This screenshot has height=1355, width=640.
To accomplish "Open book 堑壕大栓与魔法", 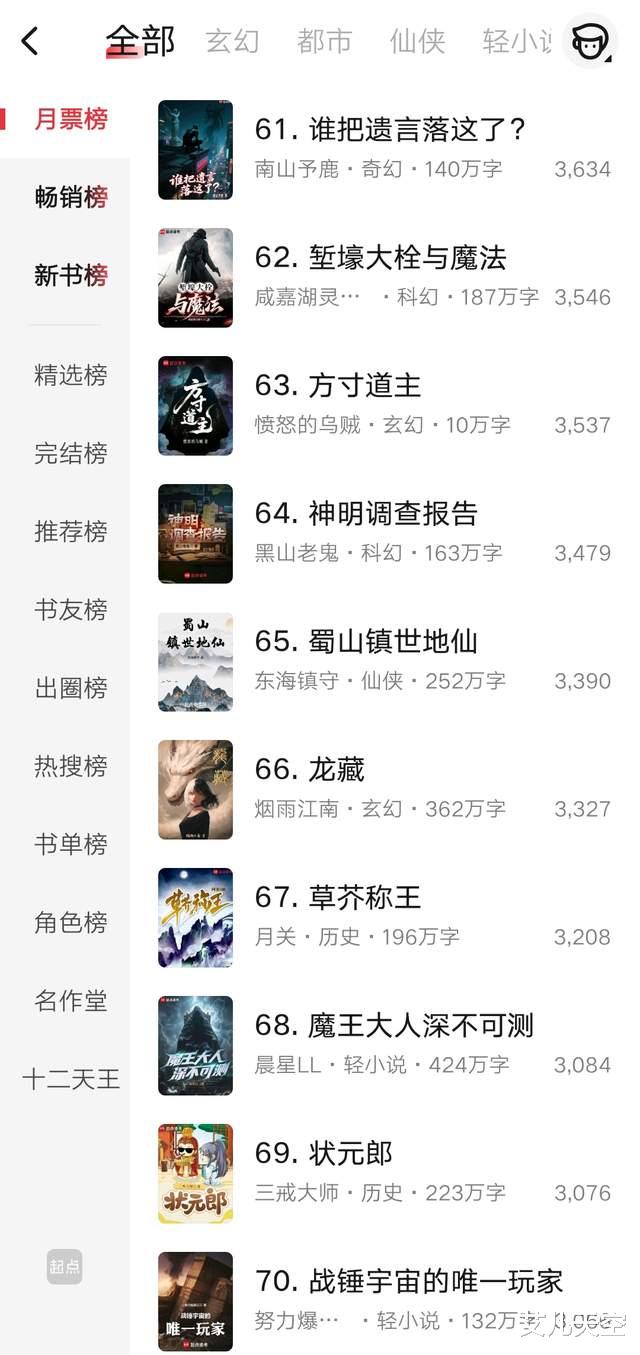I will [x=380, y=258].
